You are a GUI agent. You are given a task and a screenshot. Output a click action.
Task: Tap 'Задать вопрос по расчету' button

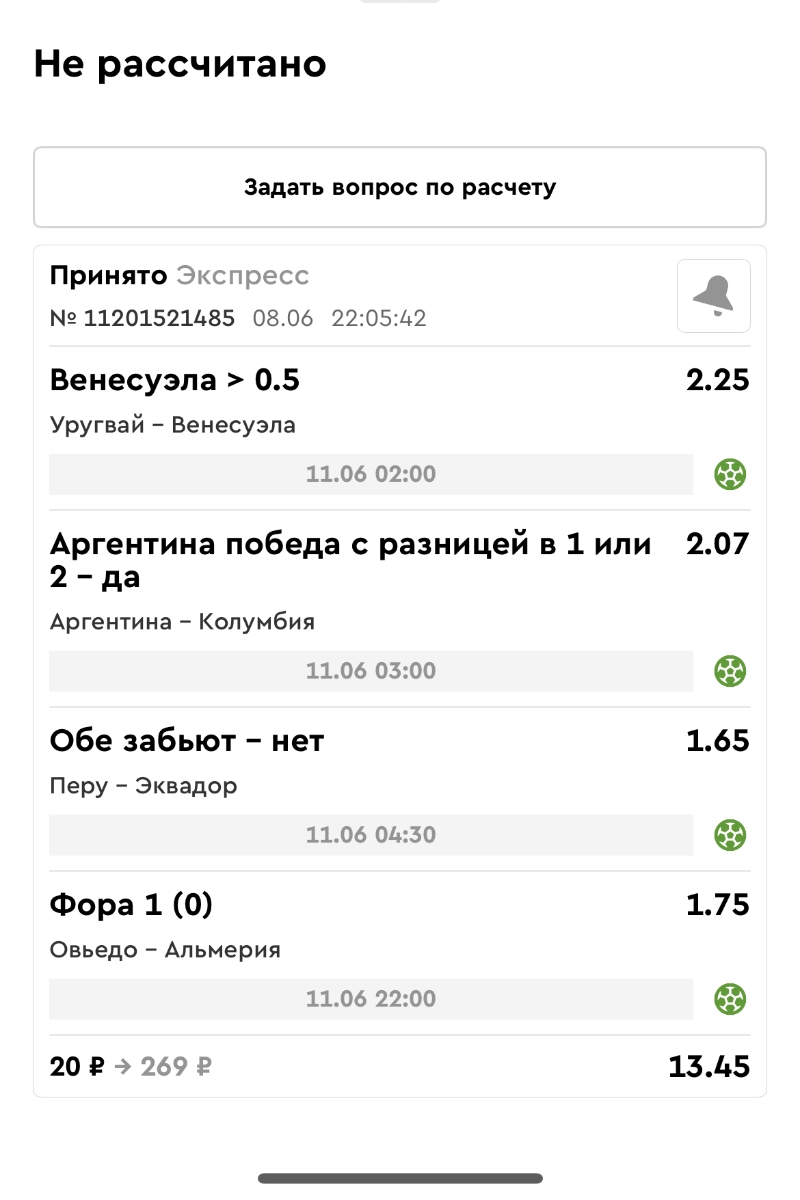400,187
